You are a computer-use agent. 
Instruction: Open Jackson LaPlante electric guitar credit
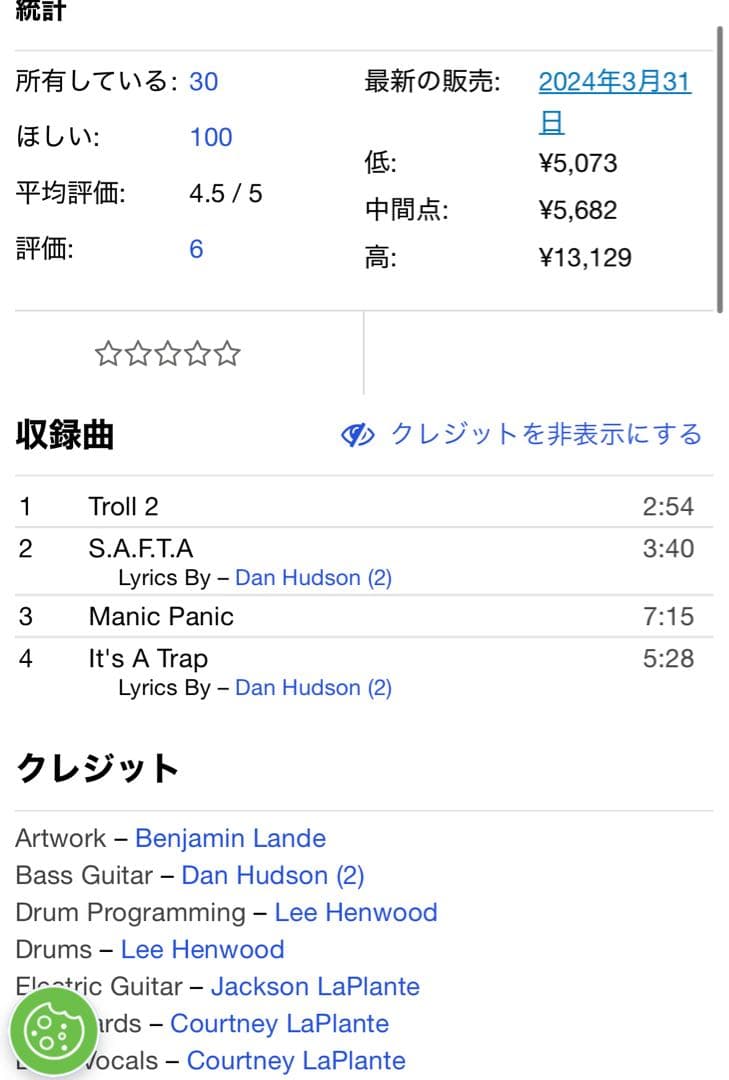pyautogui.click(x=314, y=986)
